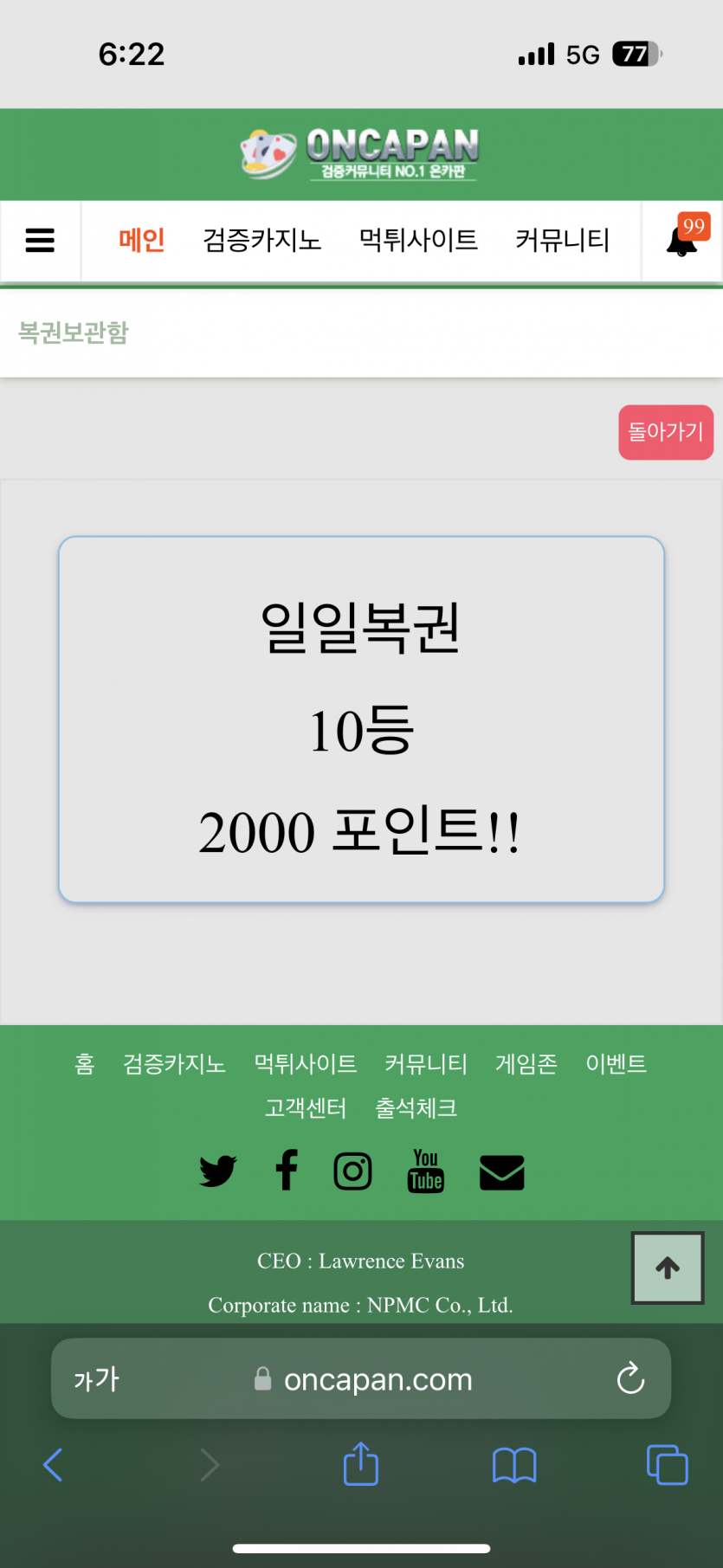The width and height of the screenshot is (723, 1568).
Task: Open the 게임존 footer link
Action: [x=526, y=1063]
